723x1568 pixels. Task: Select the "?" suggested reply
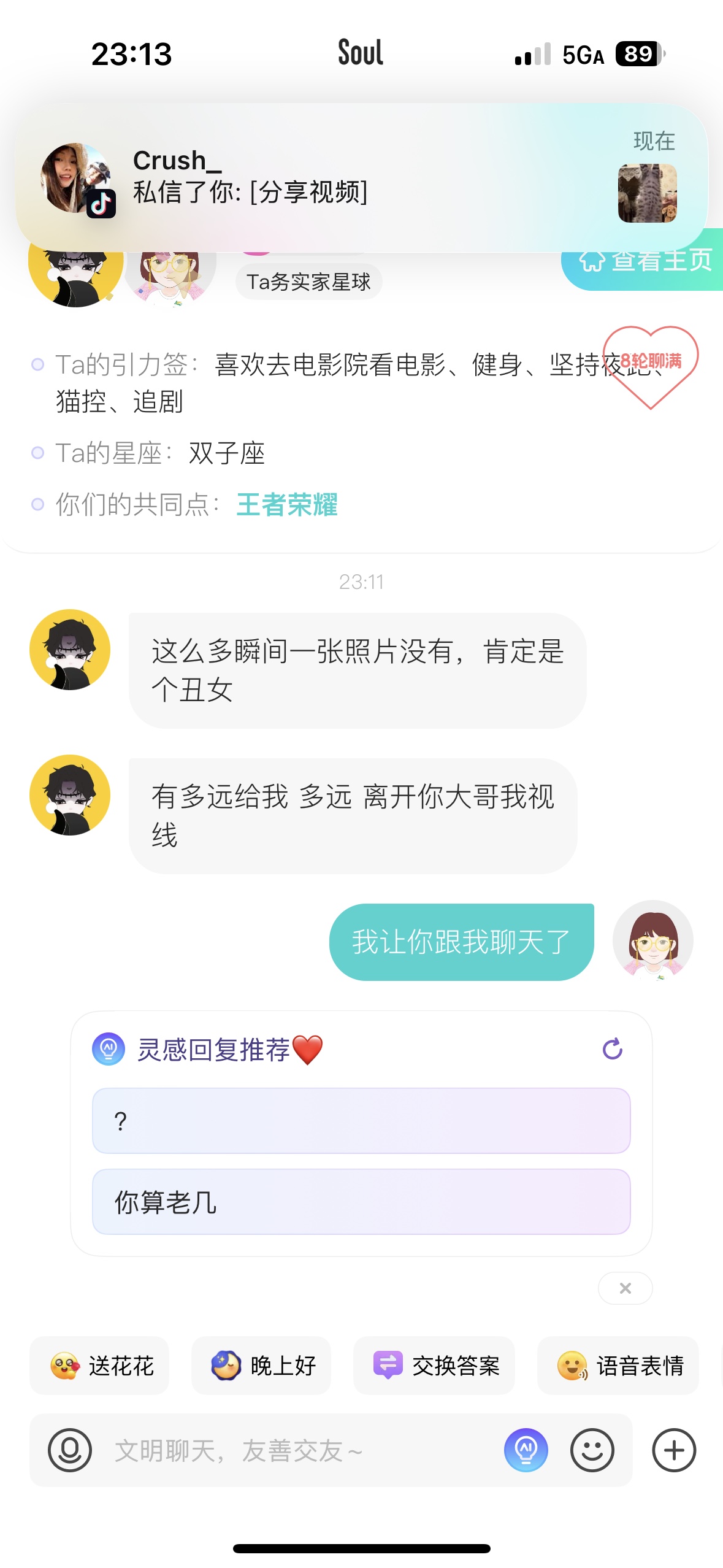point(361,1121)
